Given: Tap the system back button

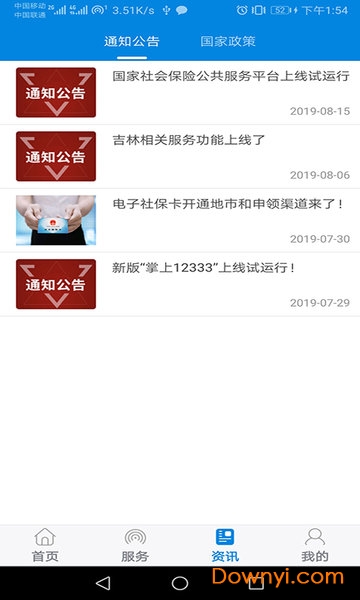Looking at the screenshot, I should tap(103, 583).
